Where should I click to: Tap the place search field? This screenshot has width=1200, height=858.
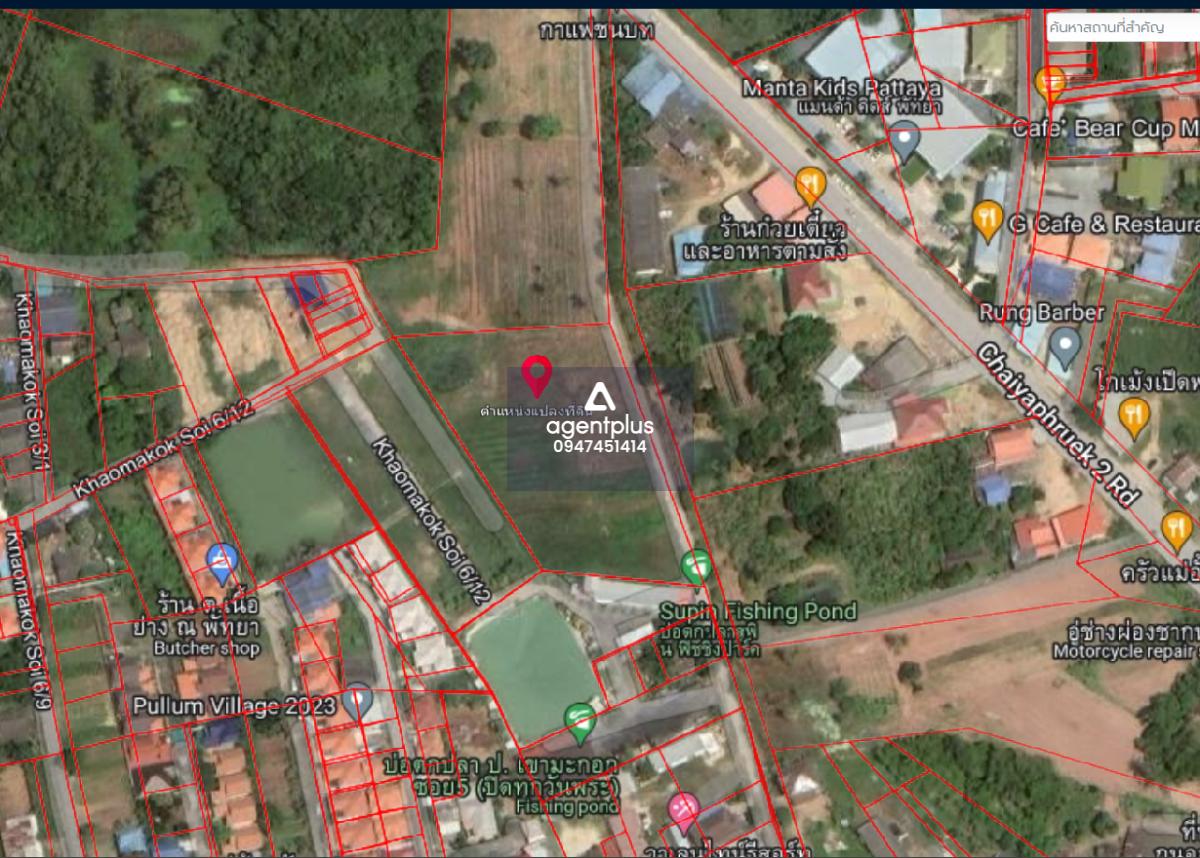[x=1120, y=27]
